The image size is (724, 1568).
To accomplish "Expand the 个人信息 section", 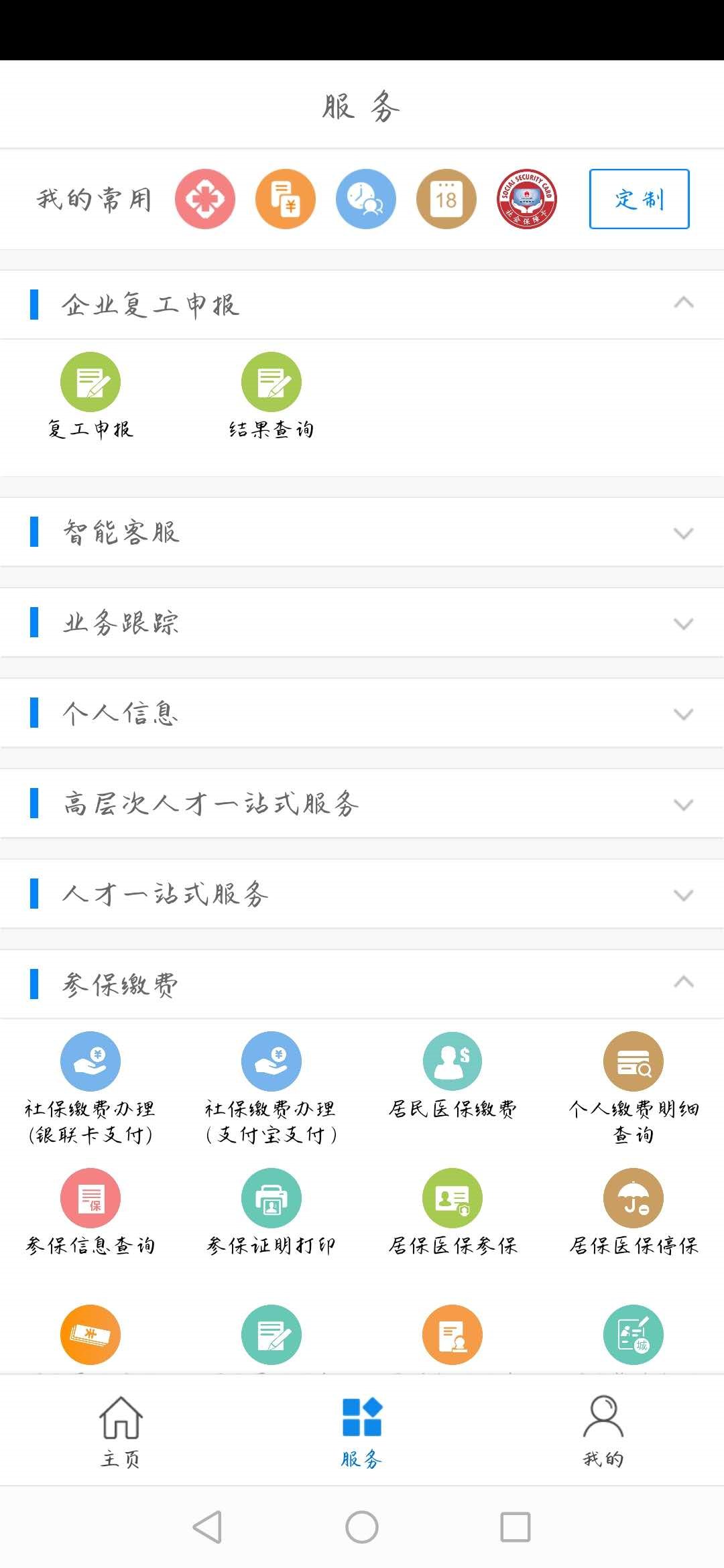I will pos(683,714).
